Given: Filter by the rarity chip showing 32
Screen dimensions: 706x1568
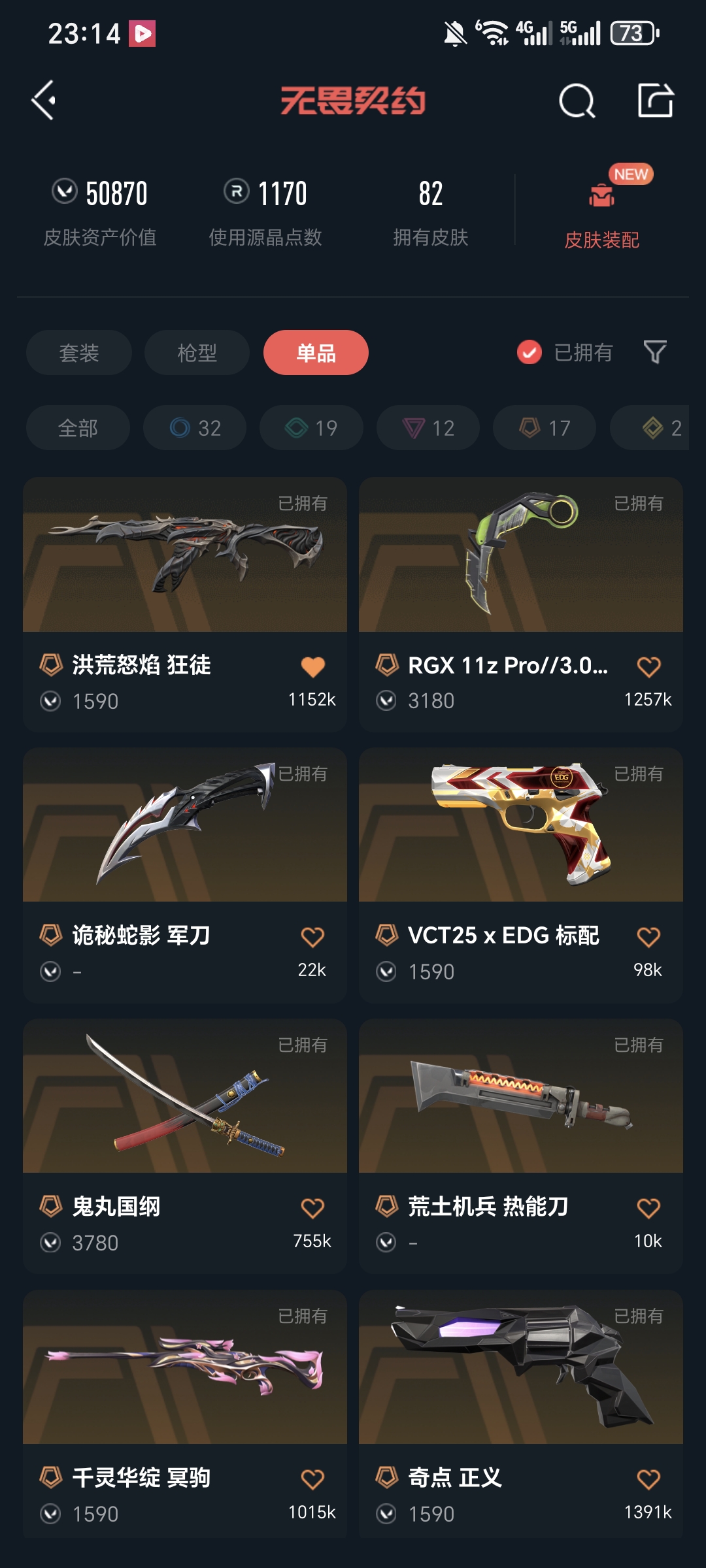Looking at the screenshot, I should [x=195, y=428].
